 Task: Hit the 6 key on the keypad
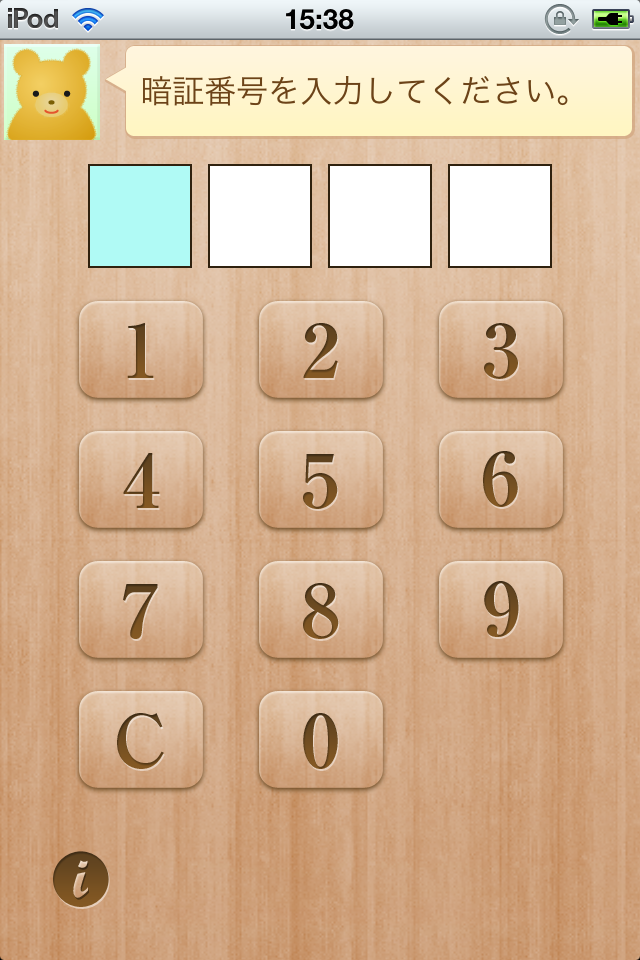pyautogui.click(x=501, y=480)
